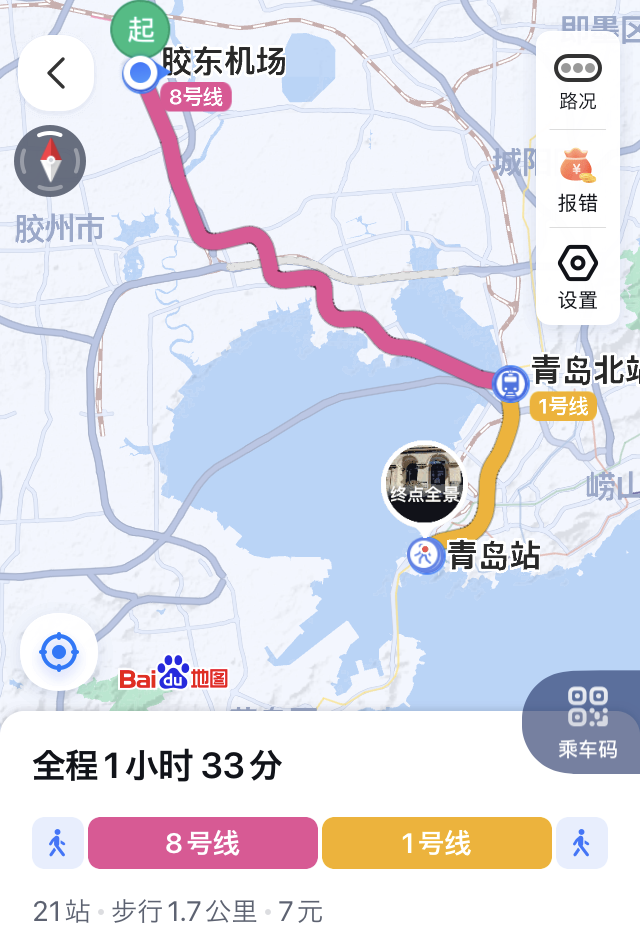Screen dimensions: 640x933
Task: Tap the 青岛北站 transfer station marker
Action: point(511,381)
